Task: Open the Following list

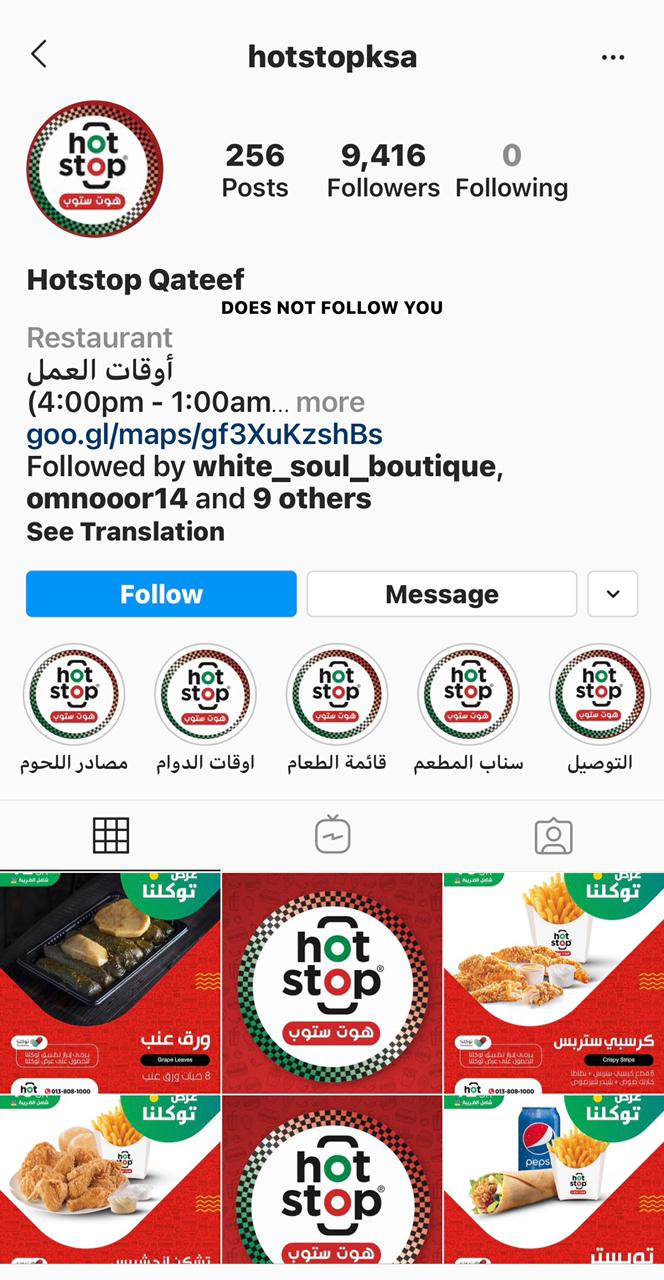Action: 511,170
